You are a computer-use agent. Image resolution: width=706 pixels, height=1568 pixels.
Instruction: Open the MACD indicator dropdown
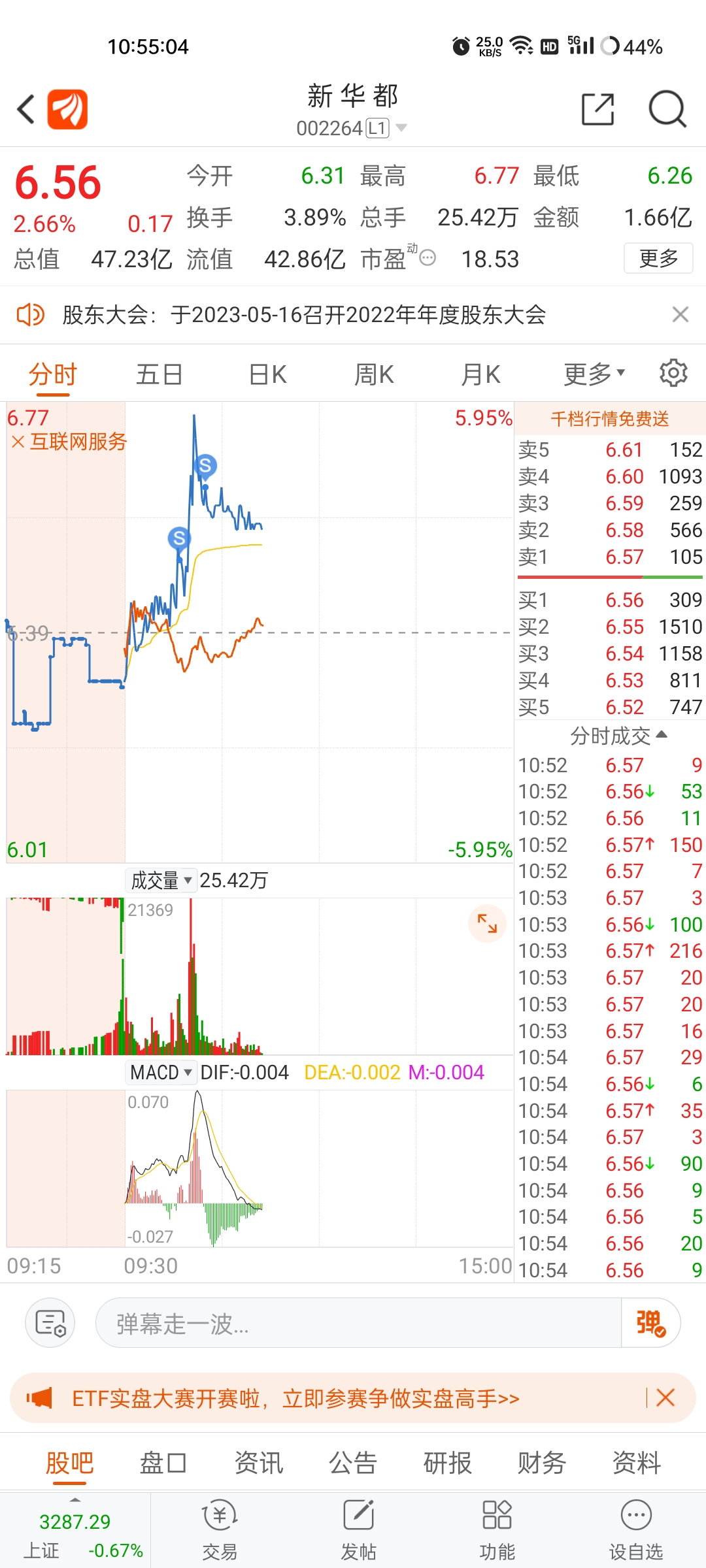161,1072
